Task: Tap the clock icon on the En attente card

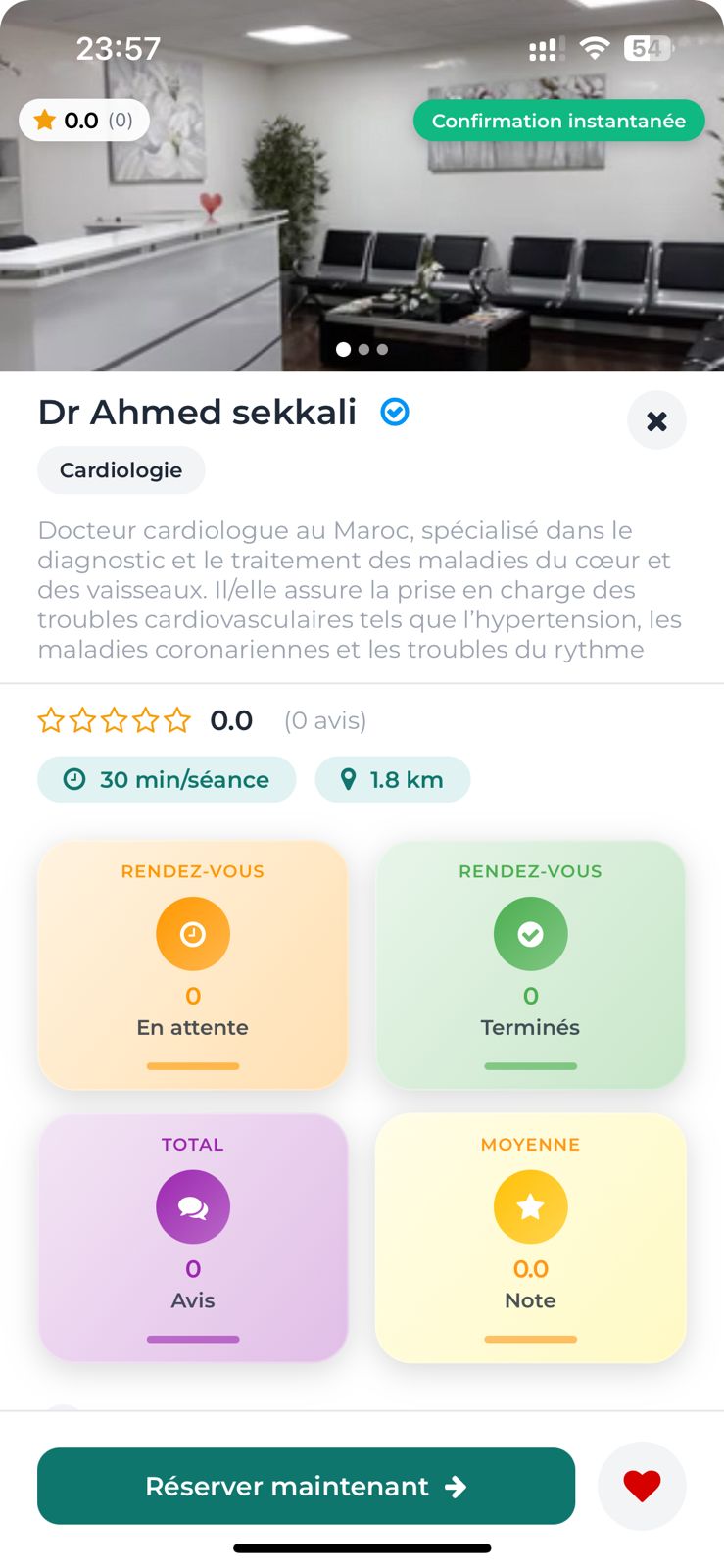Action: tap(192, 933)
